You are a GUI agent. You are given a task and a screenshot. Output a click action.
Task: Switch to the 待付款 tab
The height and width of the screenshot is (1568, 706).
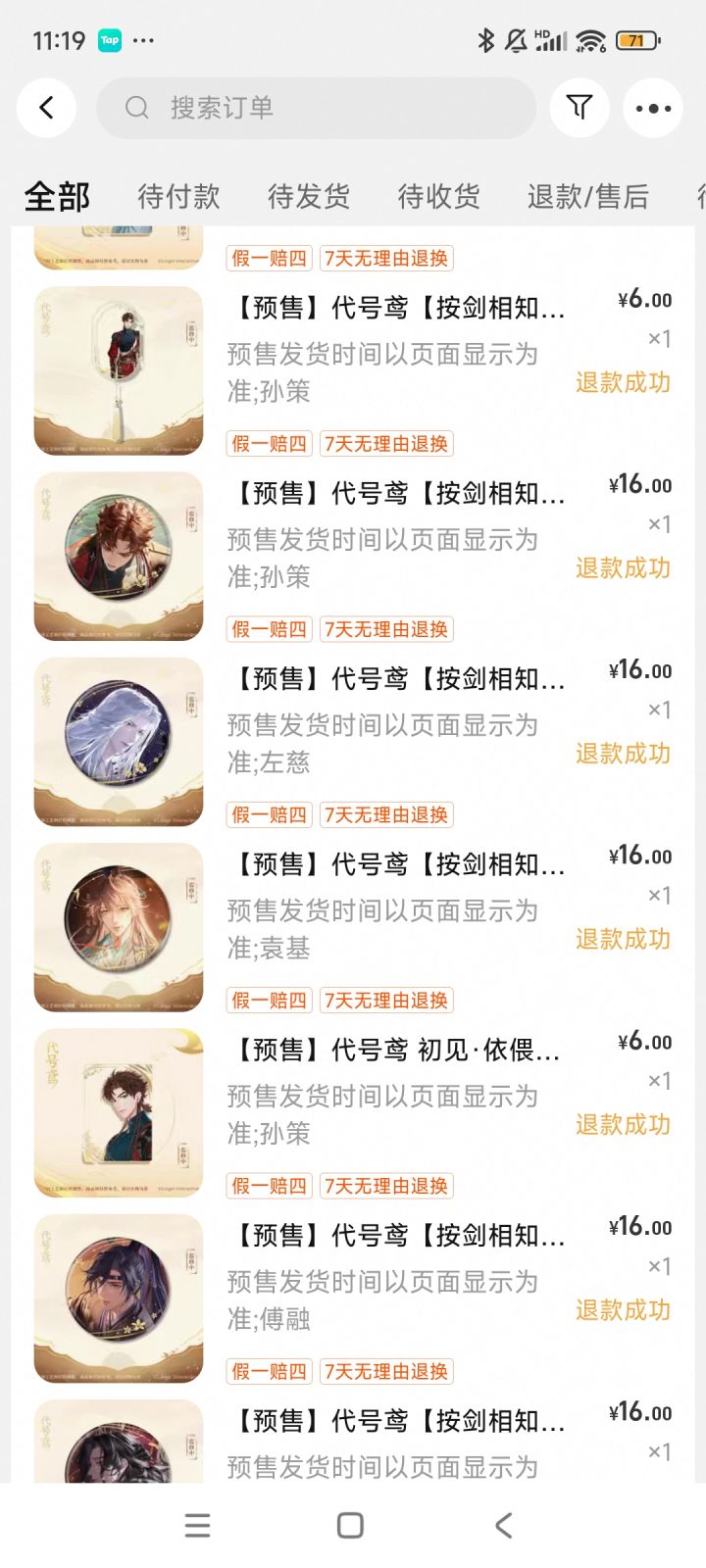(x=178, y=197)
